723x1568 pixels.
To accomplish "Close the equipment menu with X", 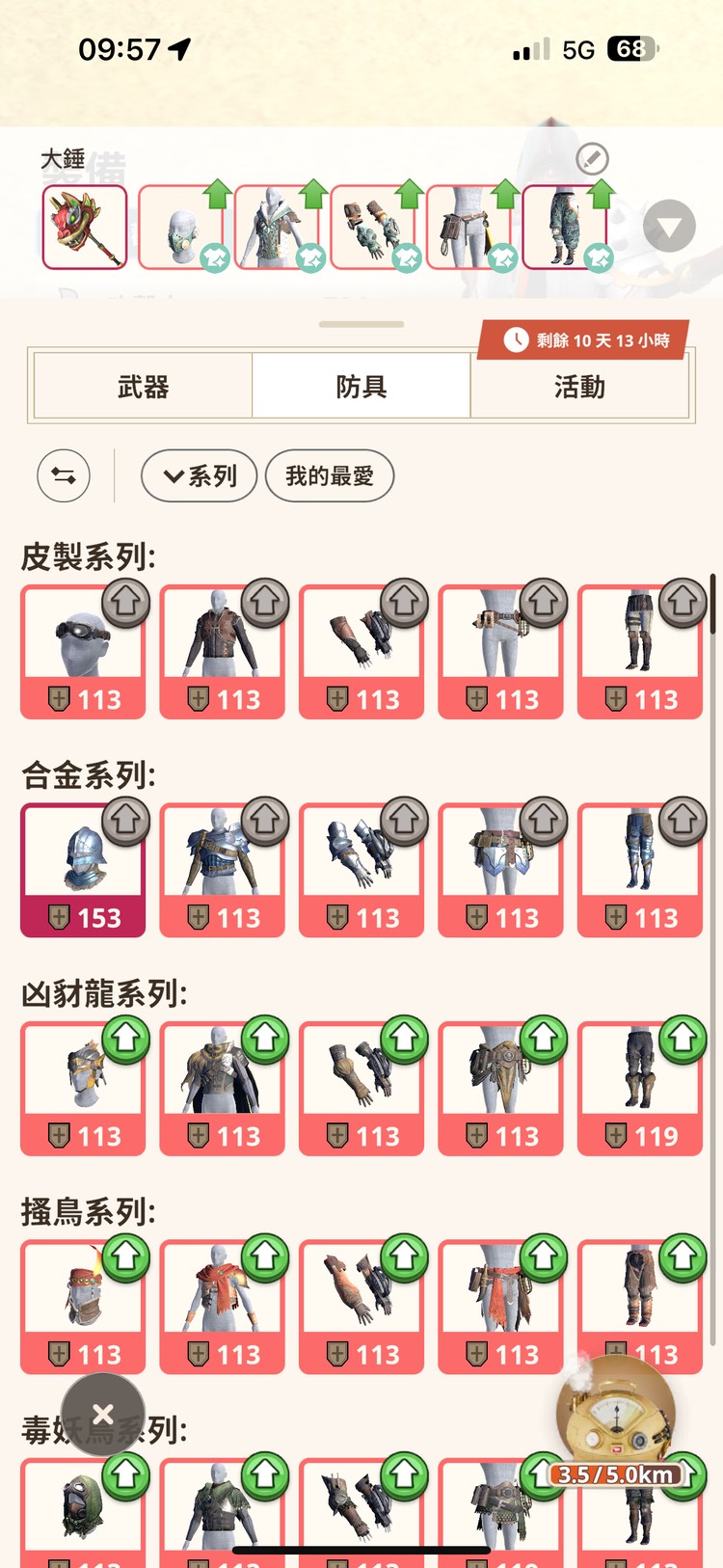I will click(x=103, y=1415).
